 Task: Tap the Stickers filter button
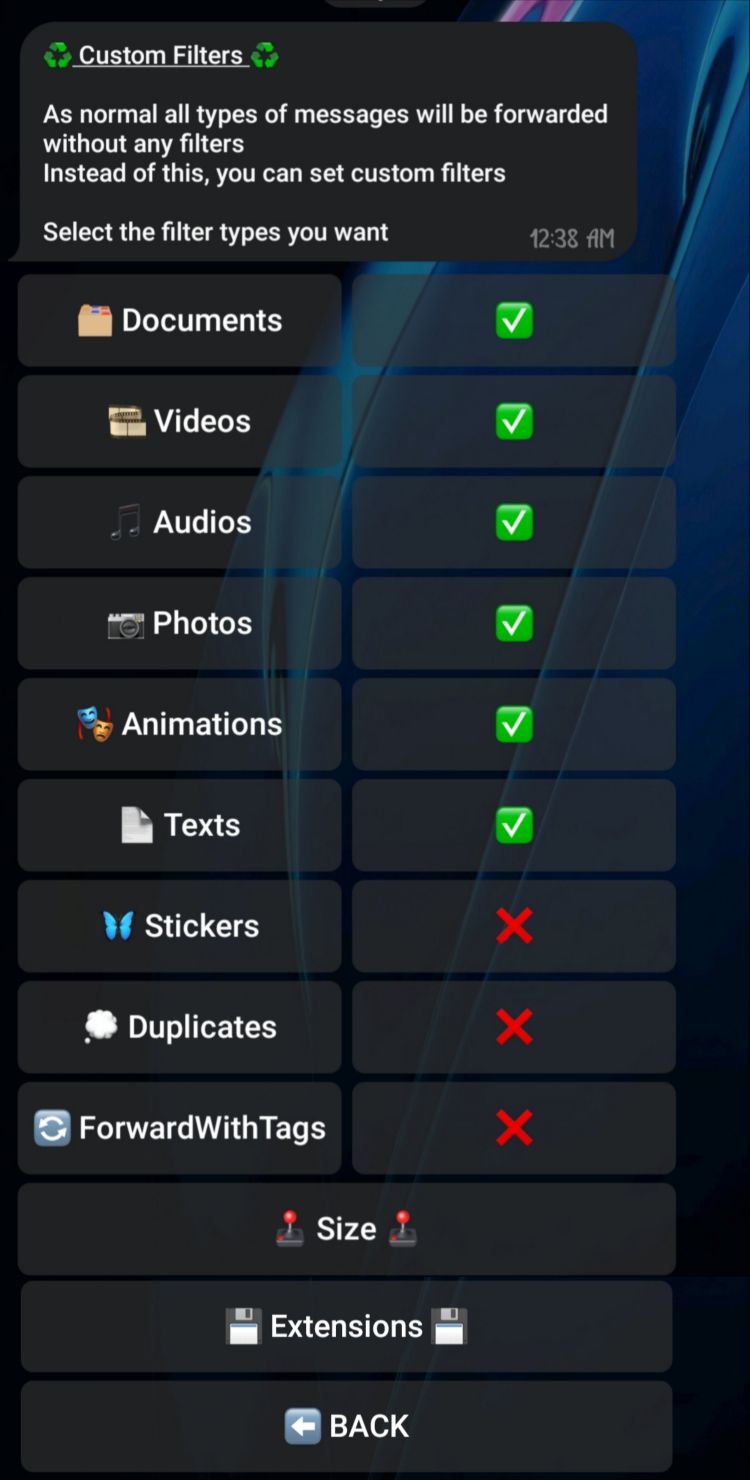(x=180, y=927)
